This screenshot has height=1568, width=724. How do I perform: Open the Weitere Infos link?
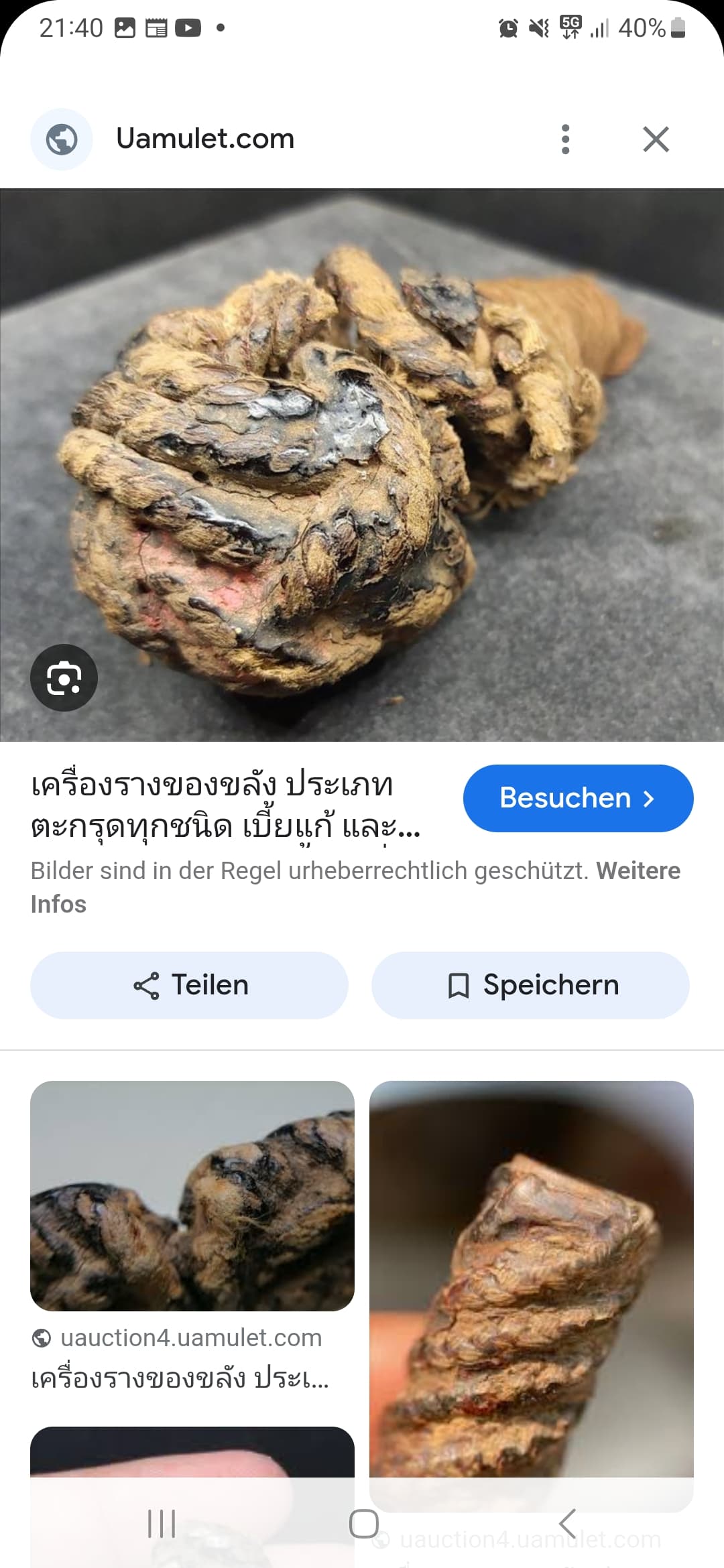(638, 871)
